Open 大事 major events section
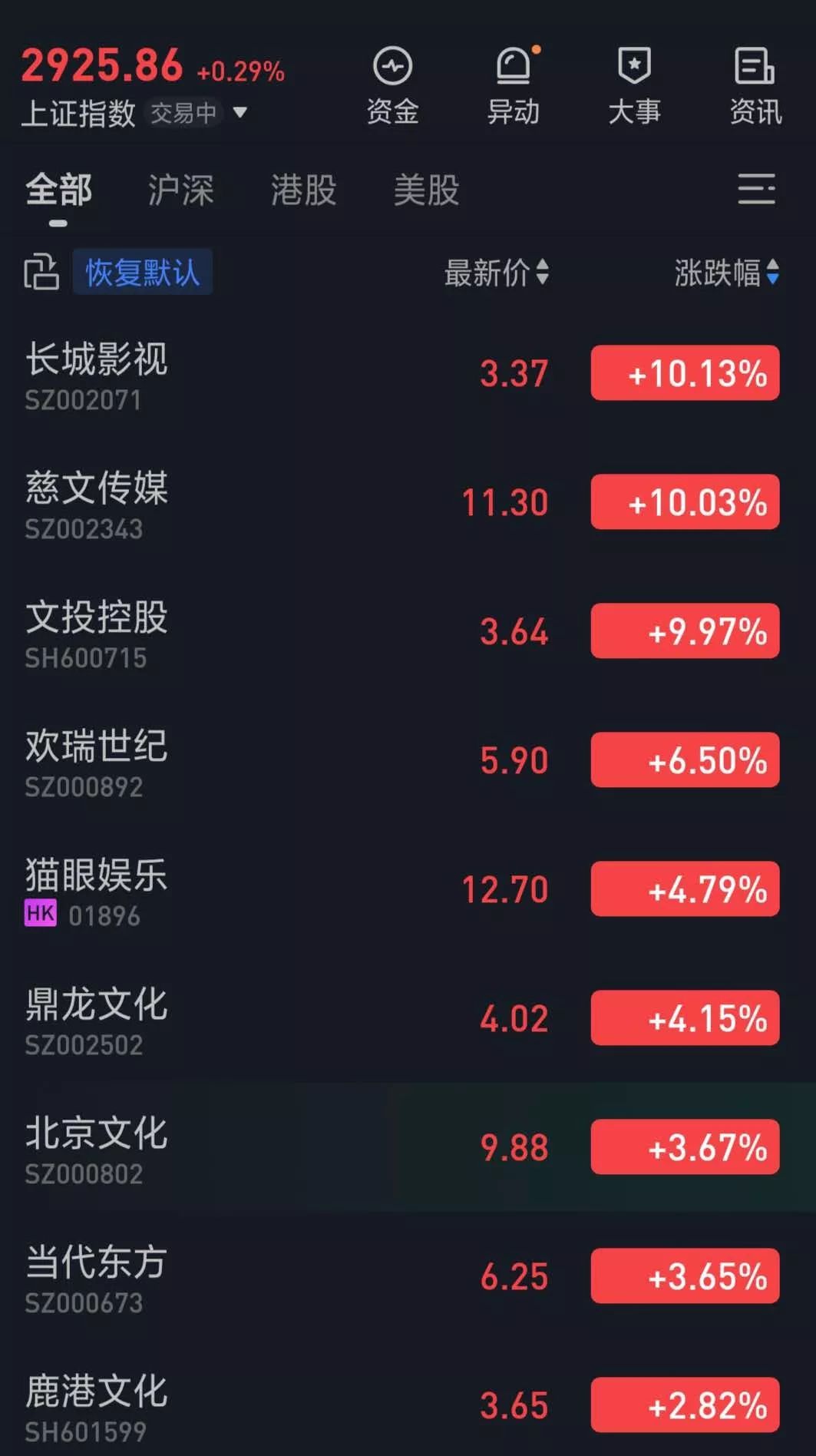816x1456 pixels. (x=635, y=83)
